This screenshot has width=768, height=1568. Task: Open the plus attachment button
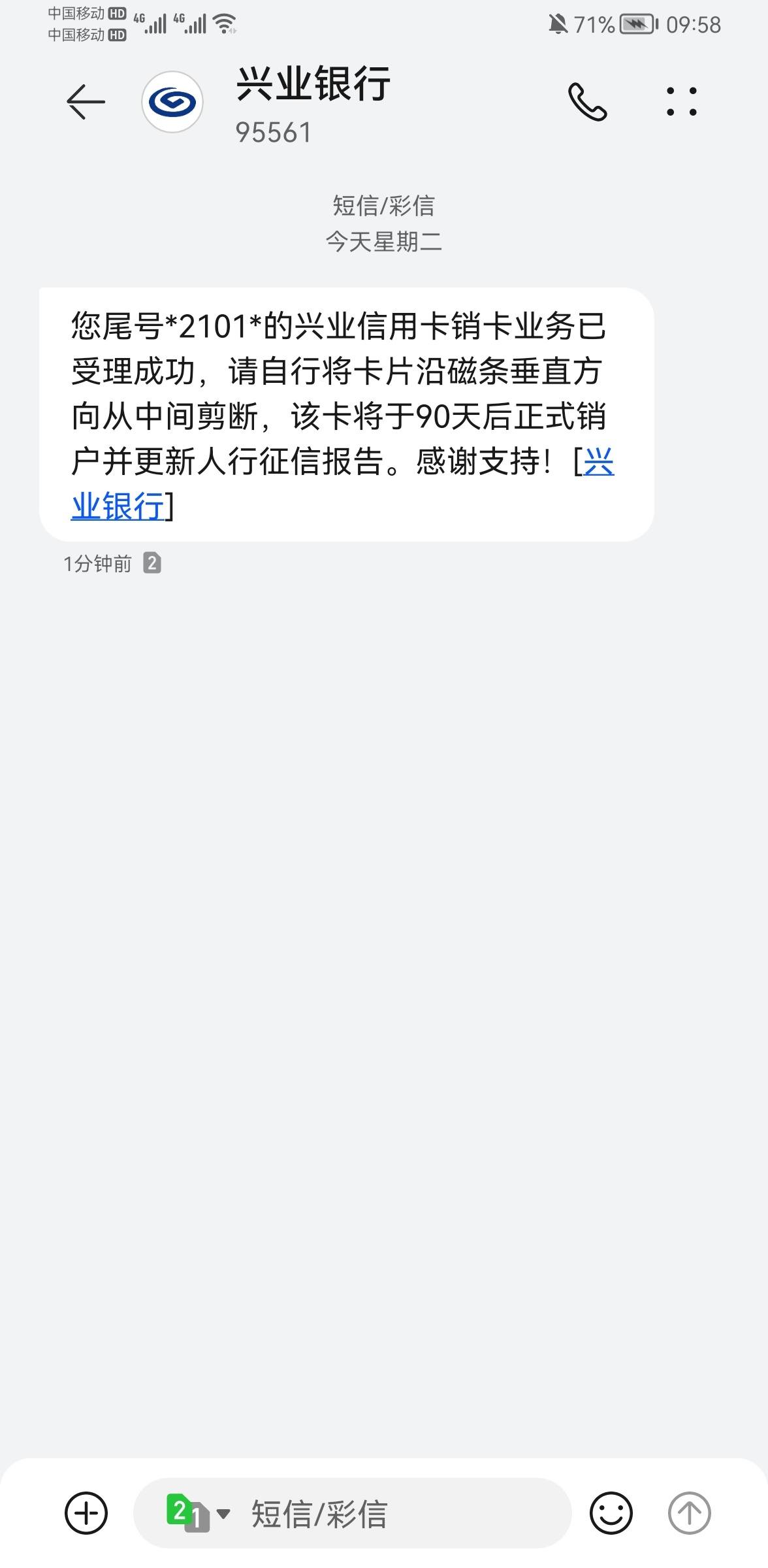86,1513
